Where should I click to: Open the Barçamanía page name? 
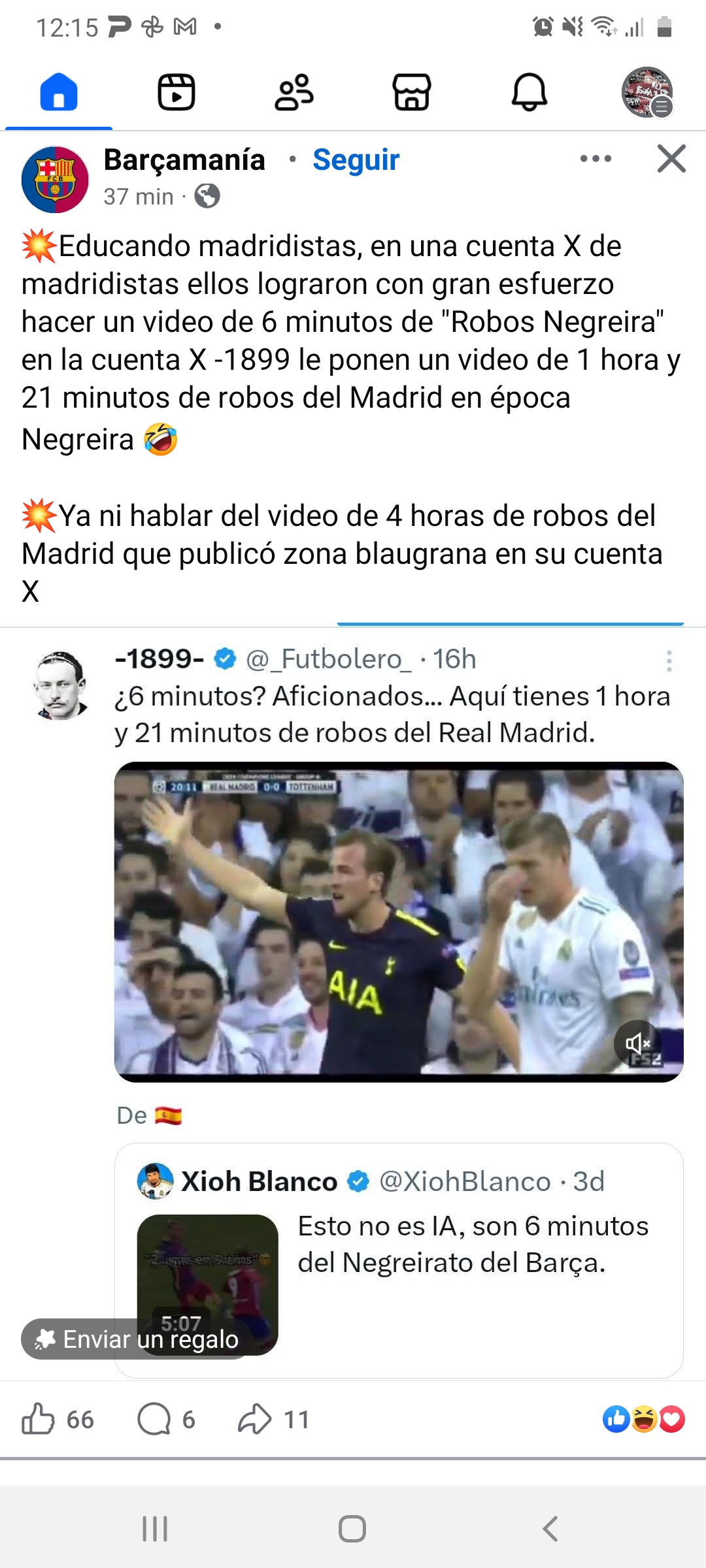[x=184, y=160]
